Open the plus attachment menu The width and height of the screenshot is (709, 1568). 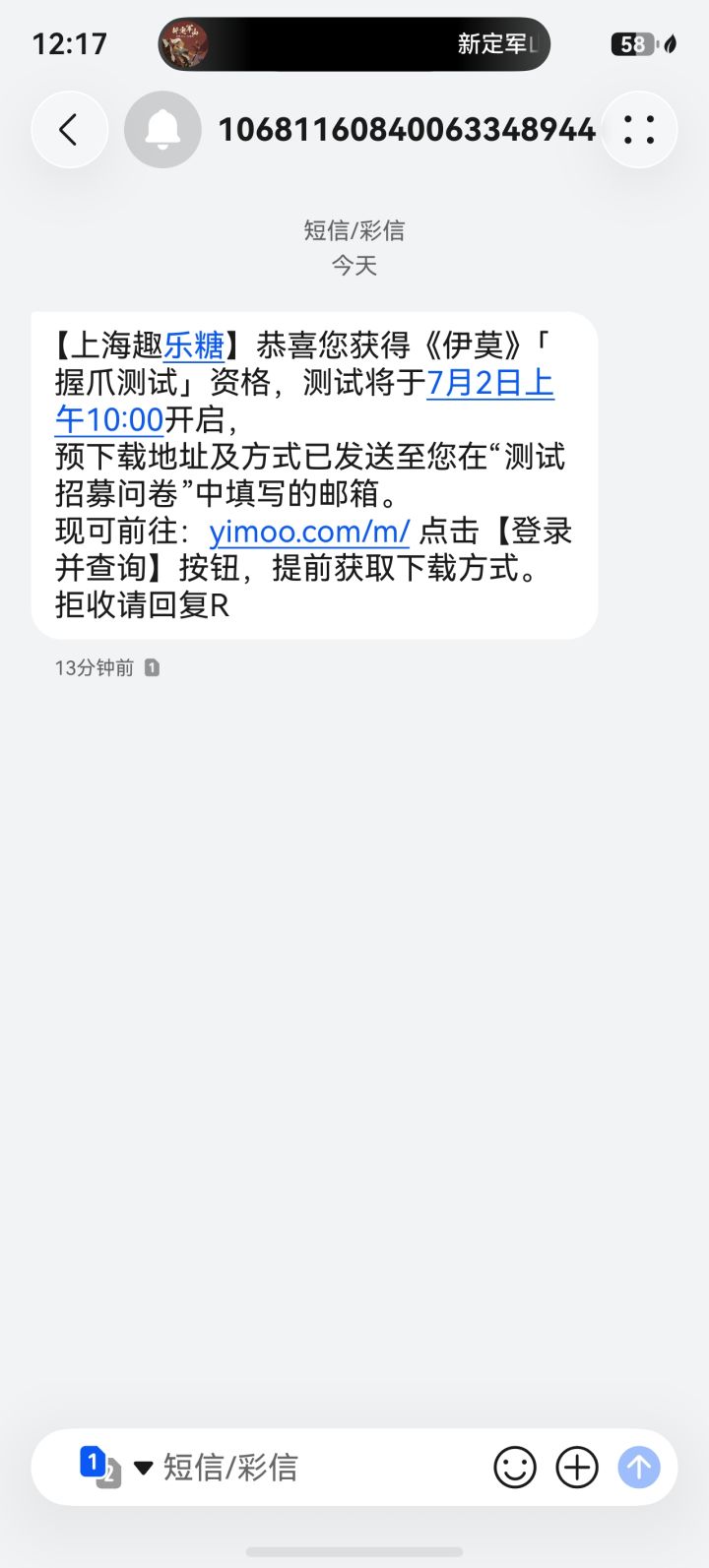(x=577, y=1468)
